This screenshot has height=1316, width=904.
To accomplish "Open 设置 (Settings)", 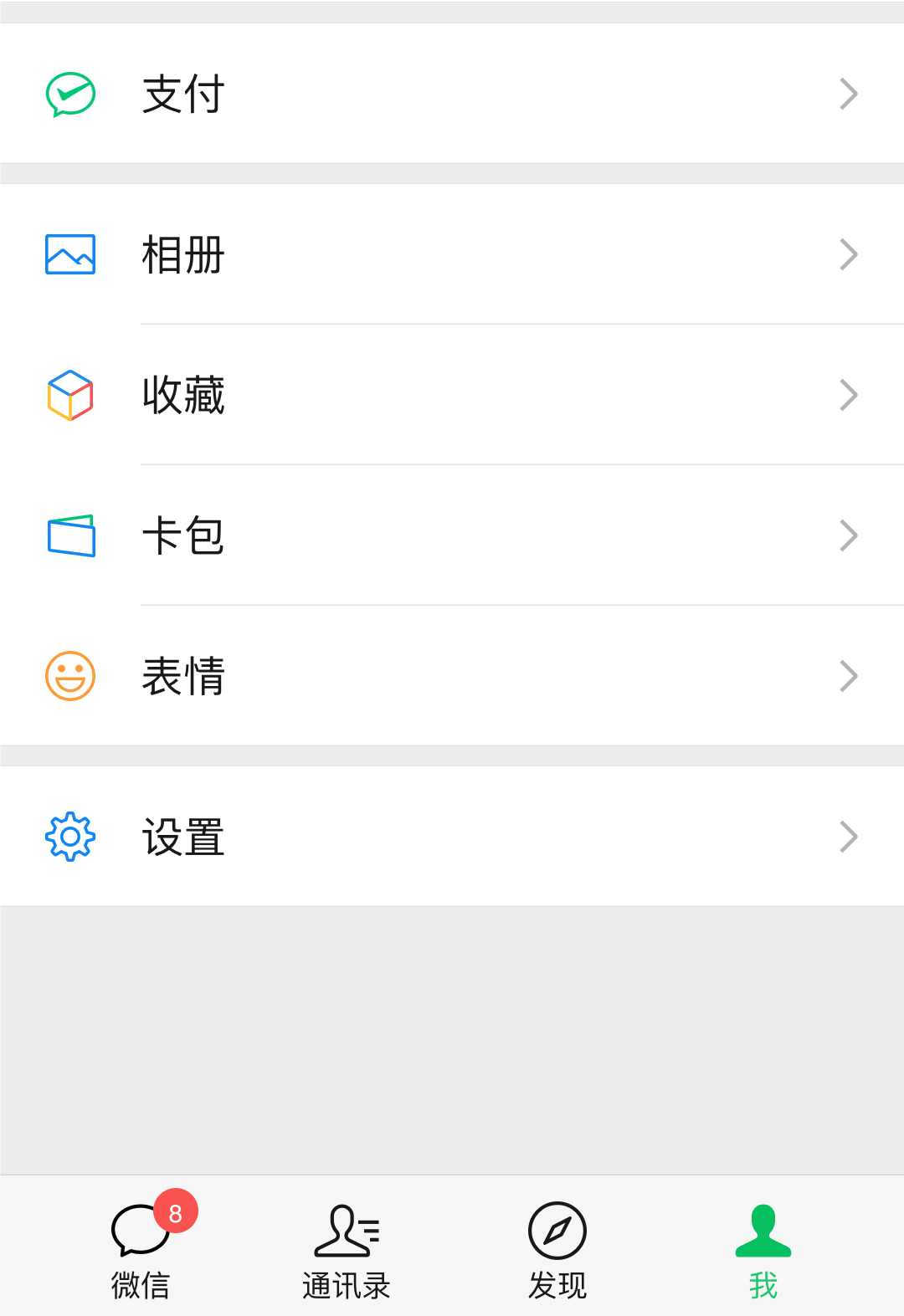I will click(x=452, y=837).
